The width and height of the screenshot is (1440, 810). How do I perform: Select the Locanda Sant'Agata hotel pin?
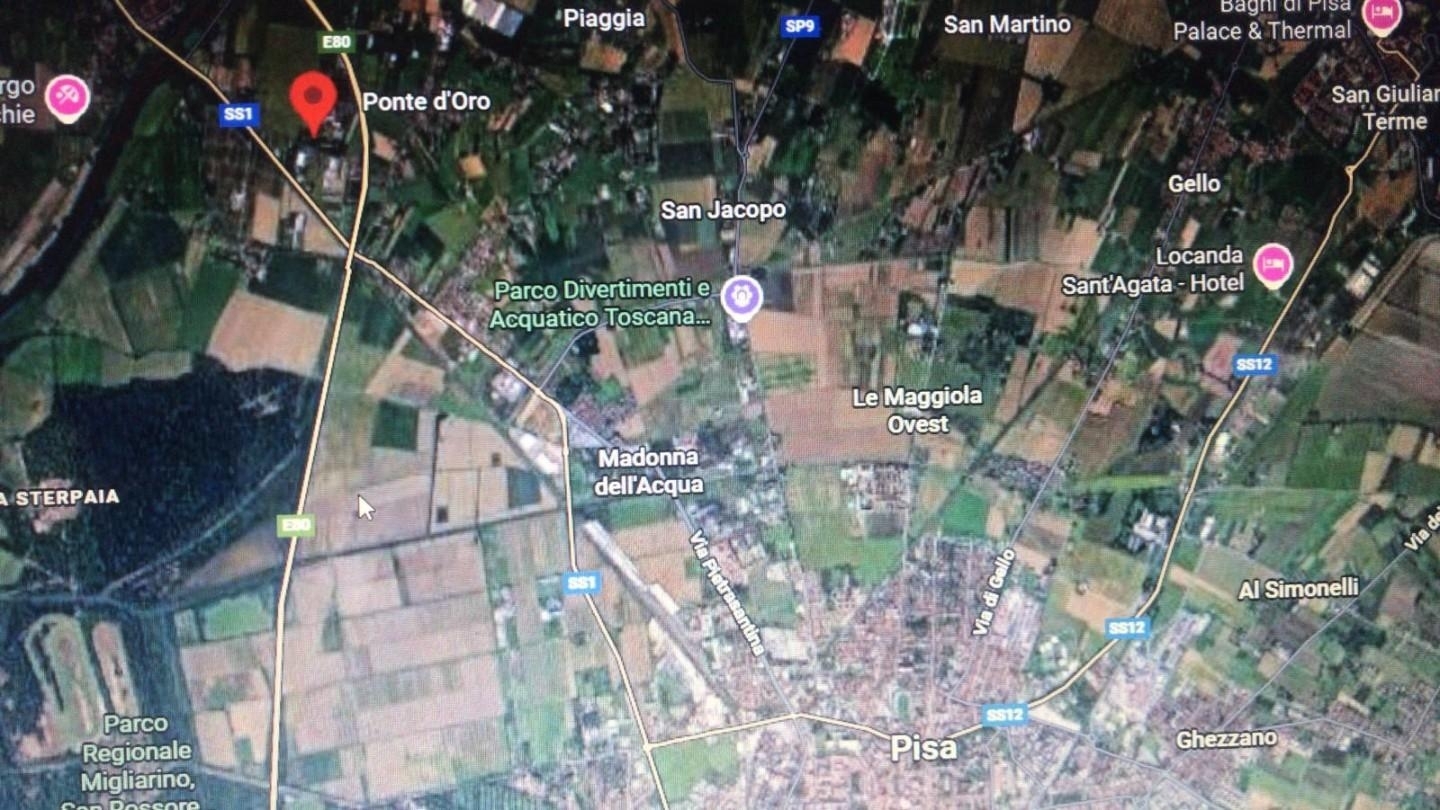[1272, 264]
